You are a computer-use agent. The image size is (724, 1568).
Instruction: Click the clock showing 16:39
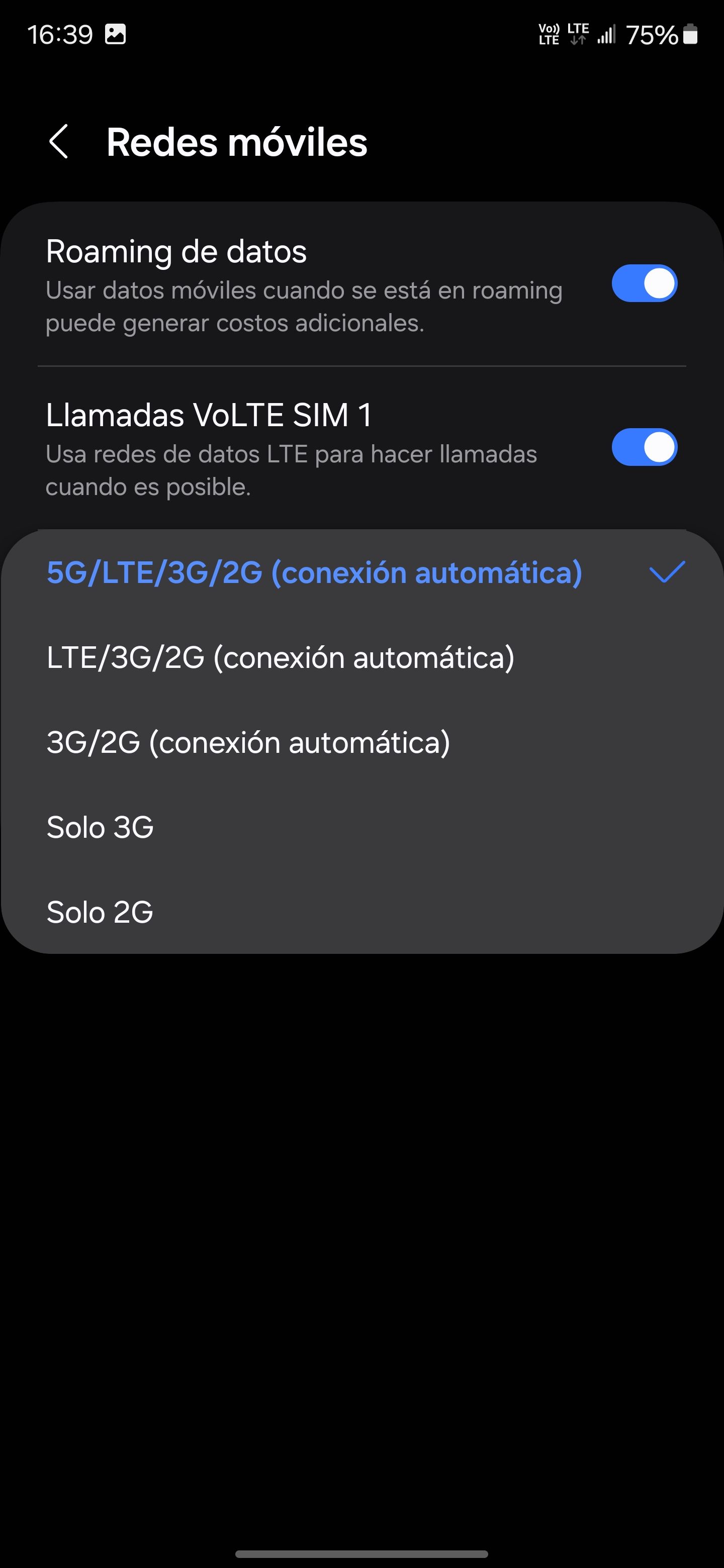(x=61, y=34)
